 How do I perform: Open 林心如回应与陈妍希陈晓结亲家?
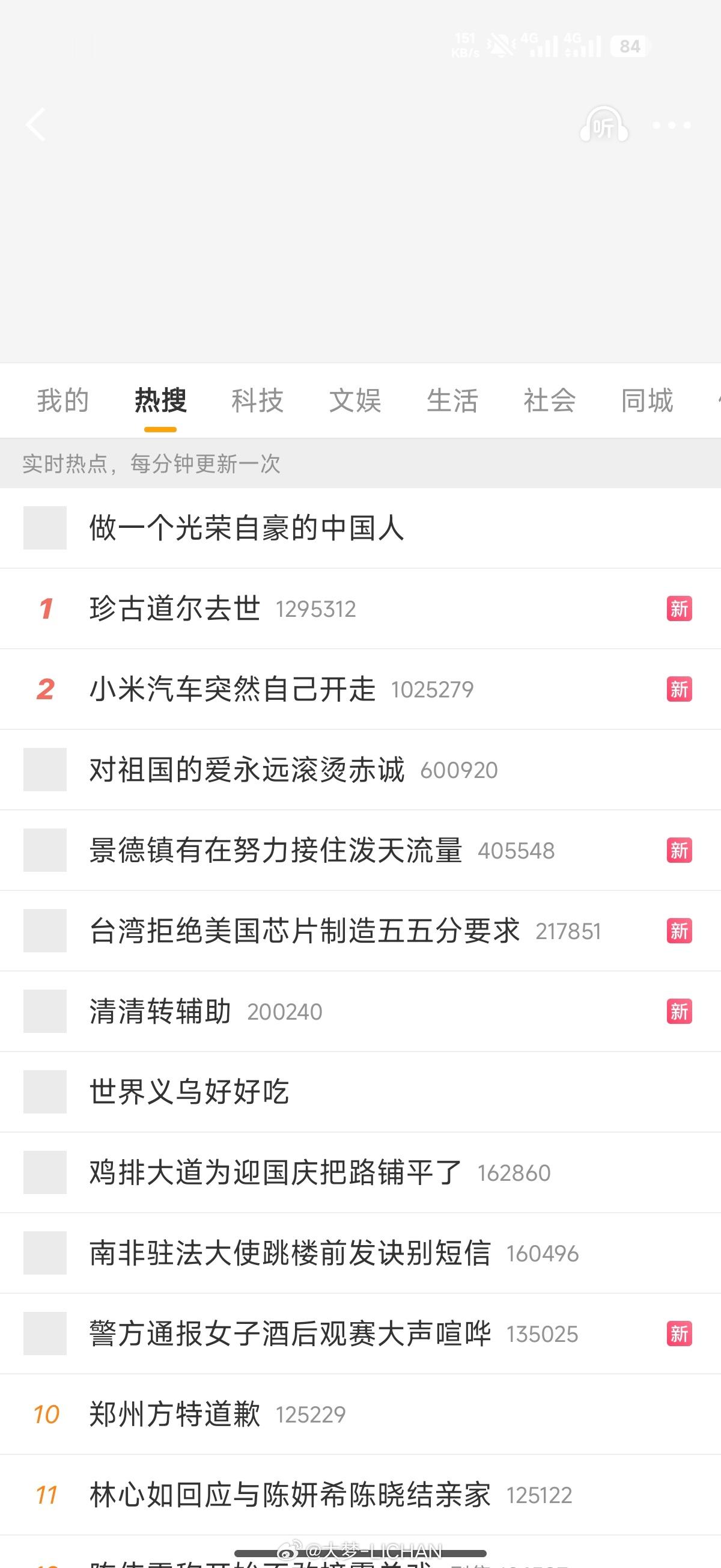click(290, 1495)
